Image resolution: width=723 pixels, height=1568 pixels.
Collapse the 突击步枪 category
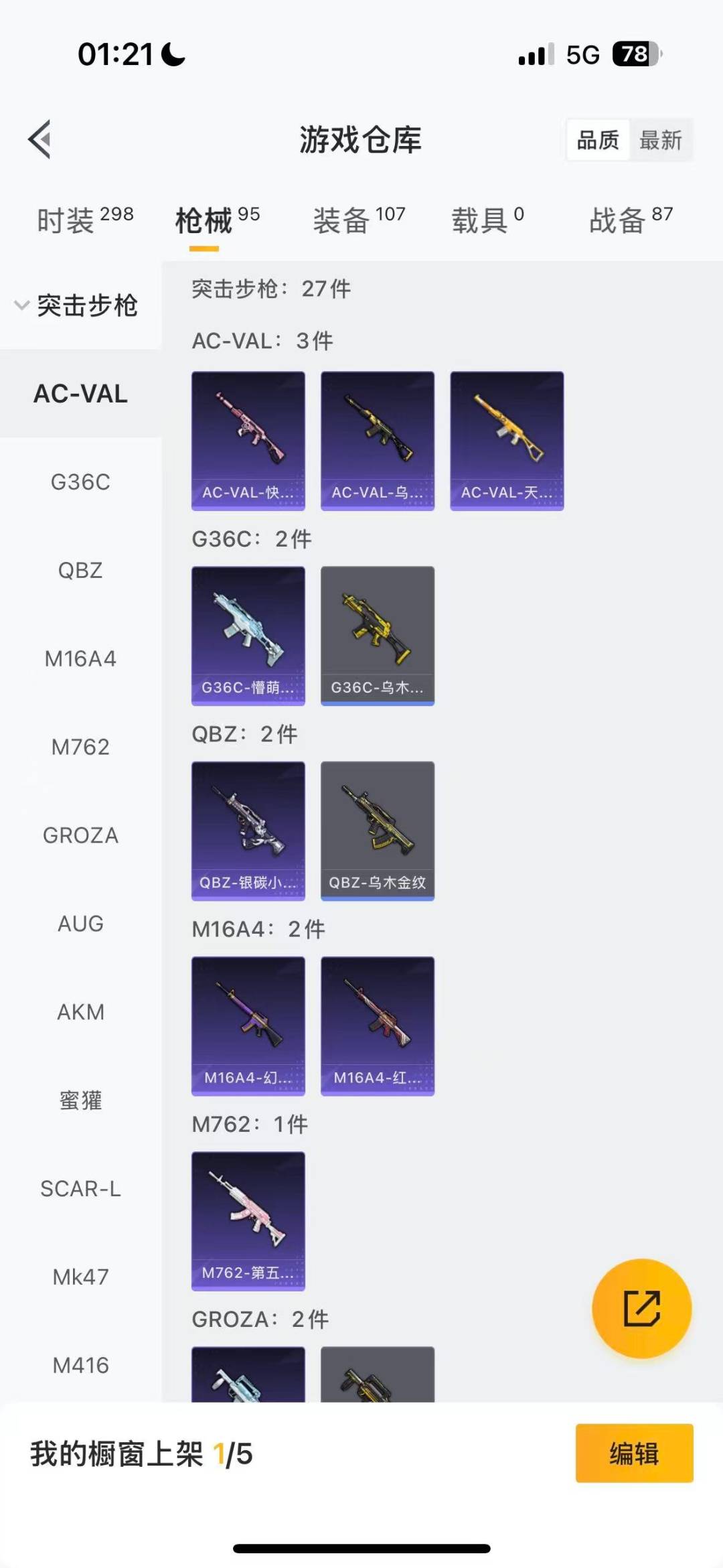pos(77,305)
